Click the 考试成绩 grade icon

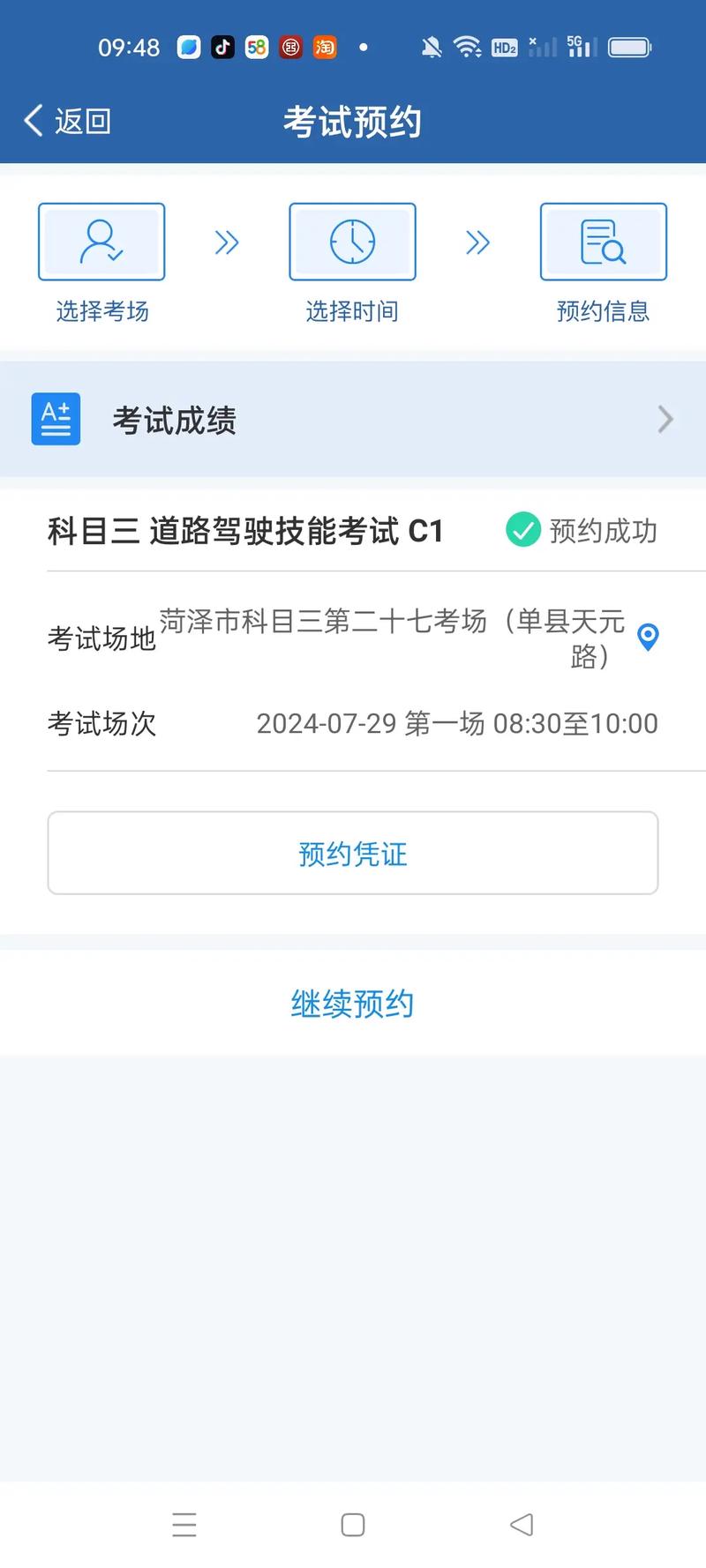point(56,419)
